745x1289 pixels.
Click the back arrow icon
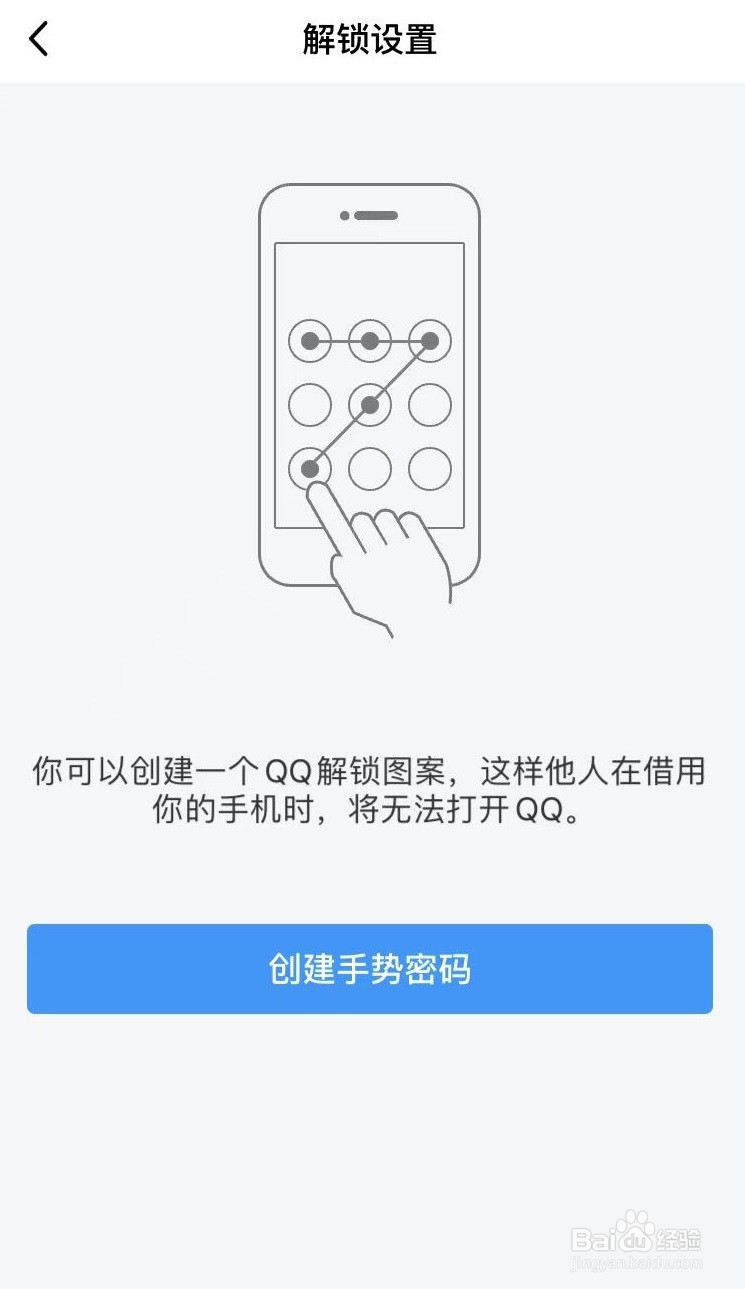pos(37,40)
